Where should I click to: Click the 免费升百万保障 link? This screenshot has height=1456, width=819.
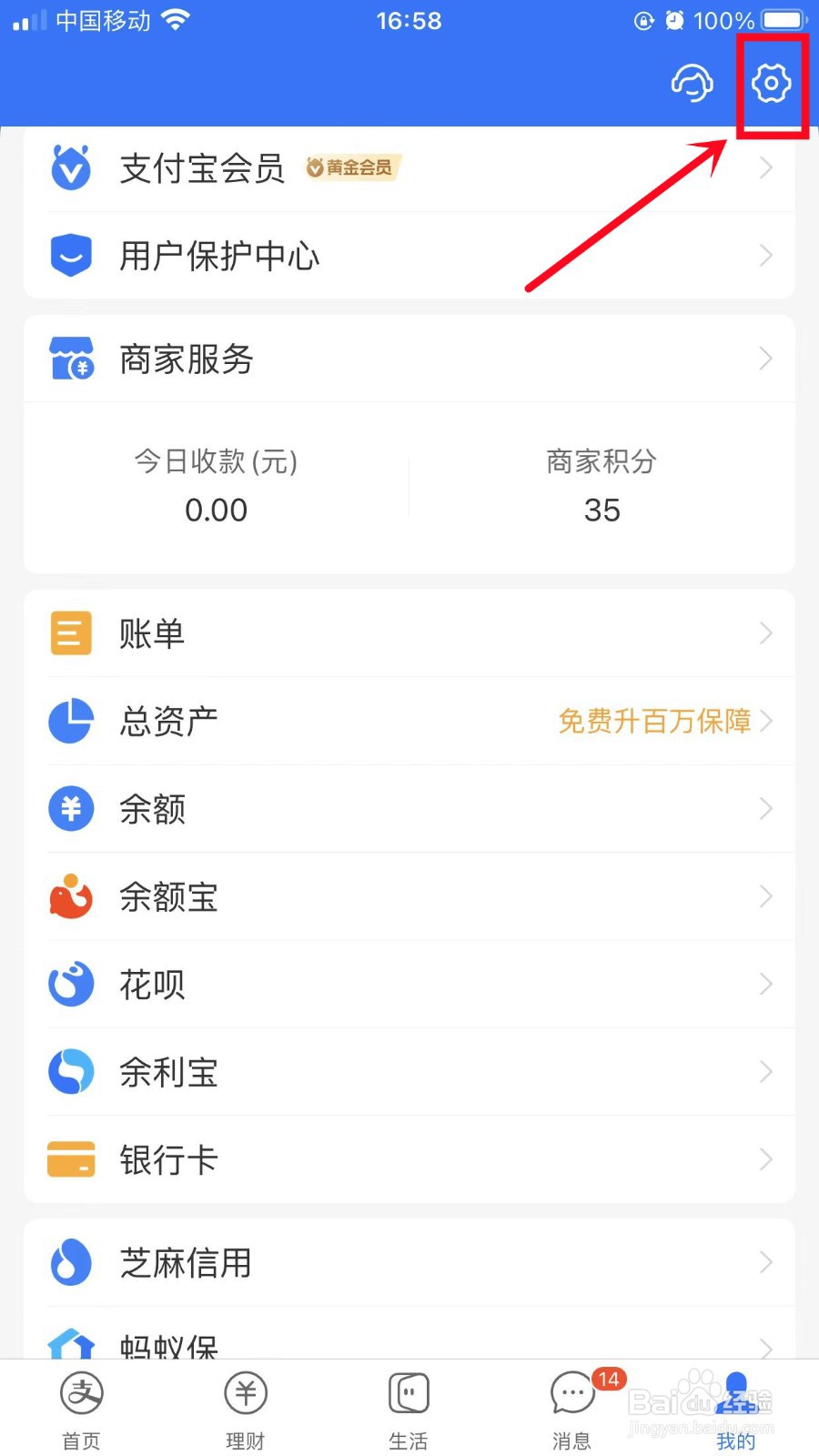click(x=653, y=722)
